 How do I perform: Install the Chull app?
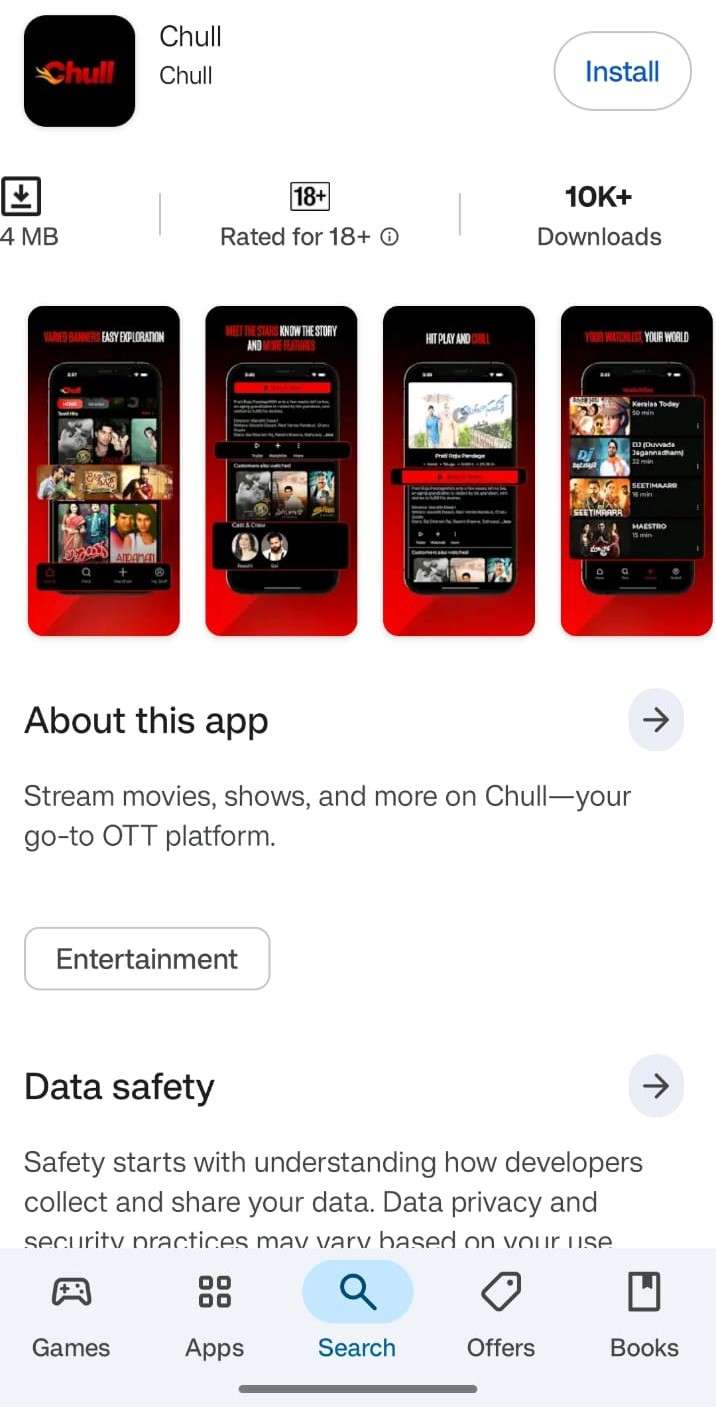(x=622, y=72)
